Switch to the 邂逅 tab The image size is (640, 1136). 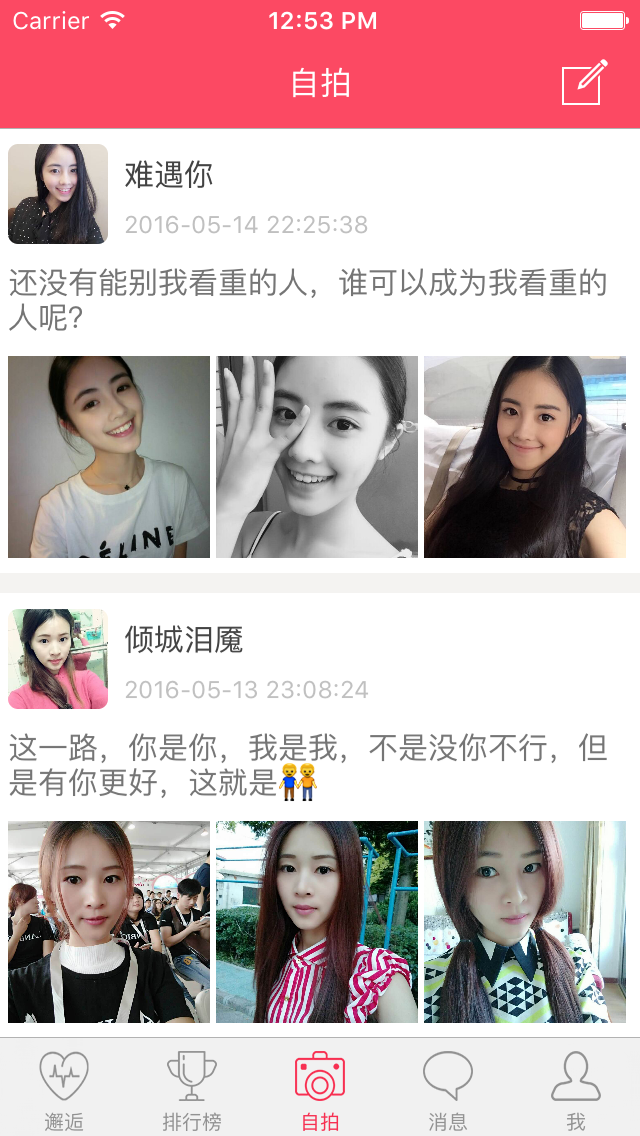(x=64, y=1089)
